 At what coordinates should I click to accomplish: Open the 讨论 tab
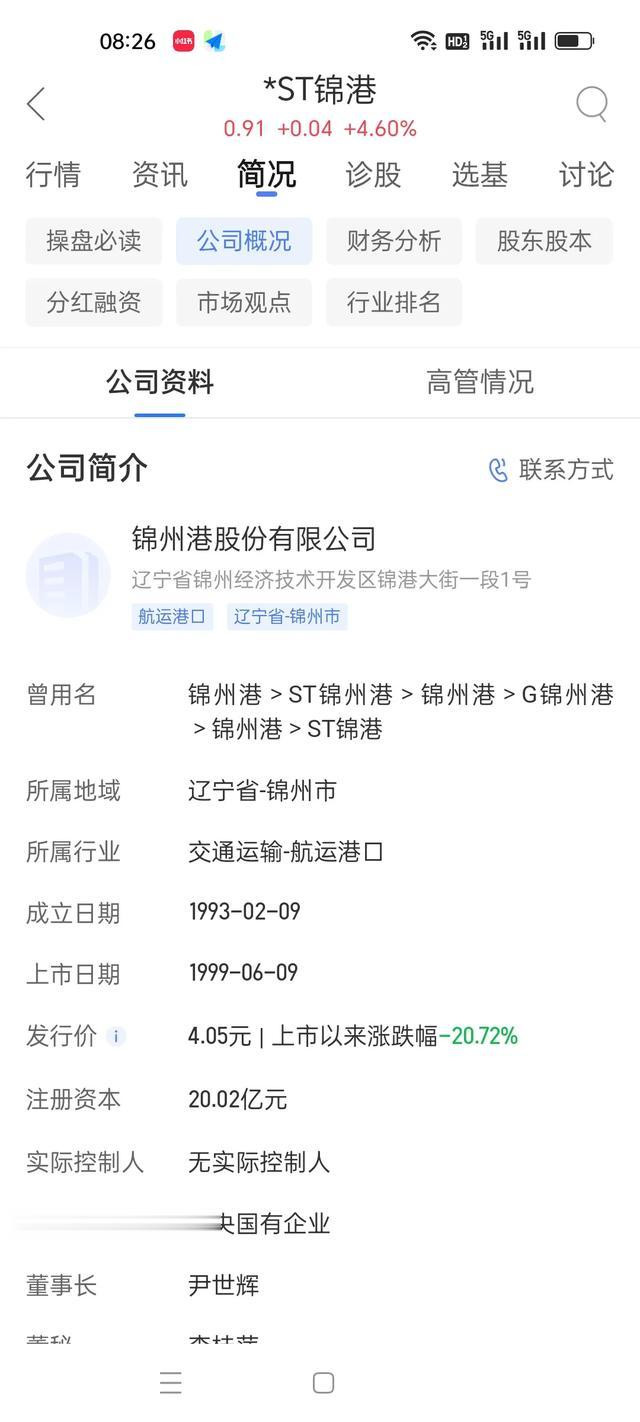pos(586,174)
